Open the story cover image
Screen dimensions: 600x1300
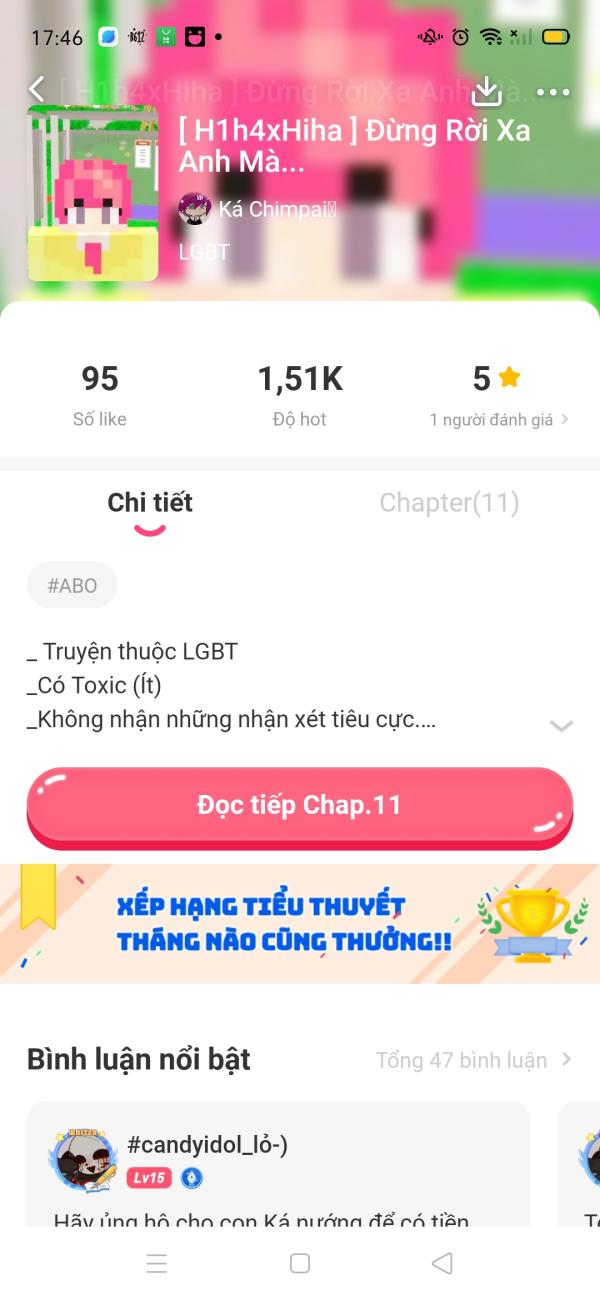point(93,193)
